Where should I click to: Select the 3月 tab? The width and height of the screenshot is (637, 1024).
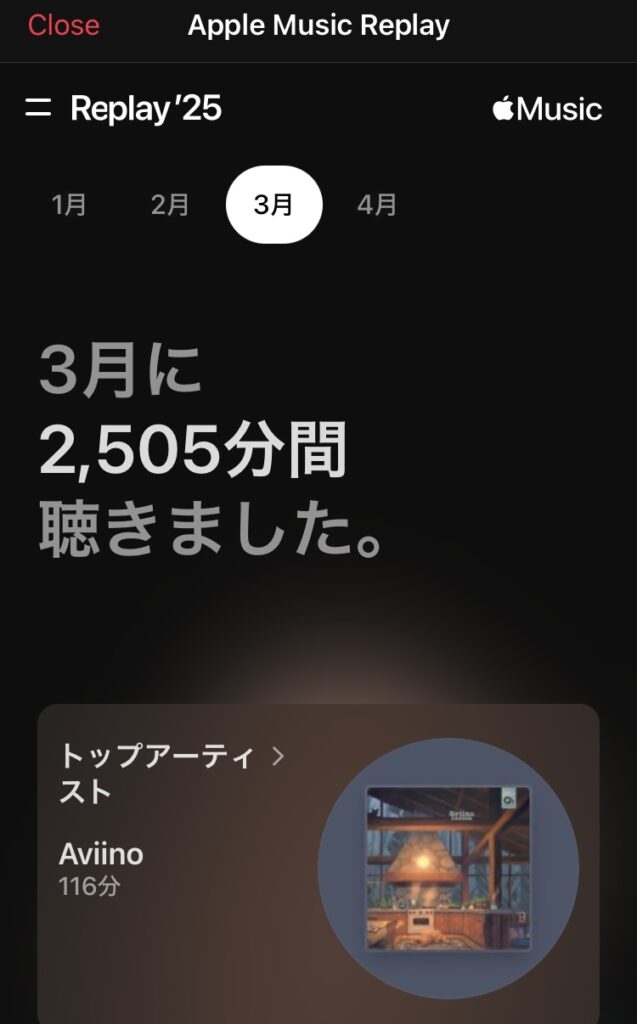point(273,205)
